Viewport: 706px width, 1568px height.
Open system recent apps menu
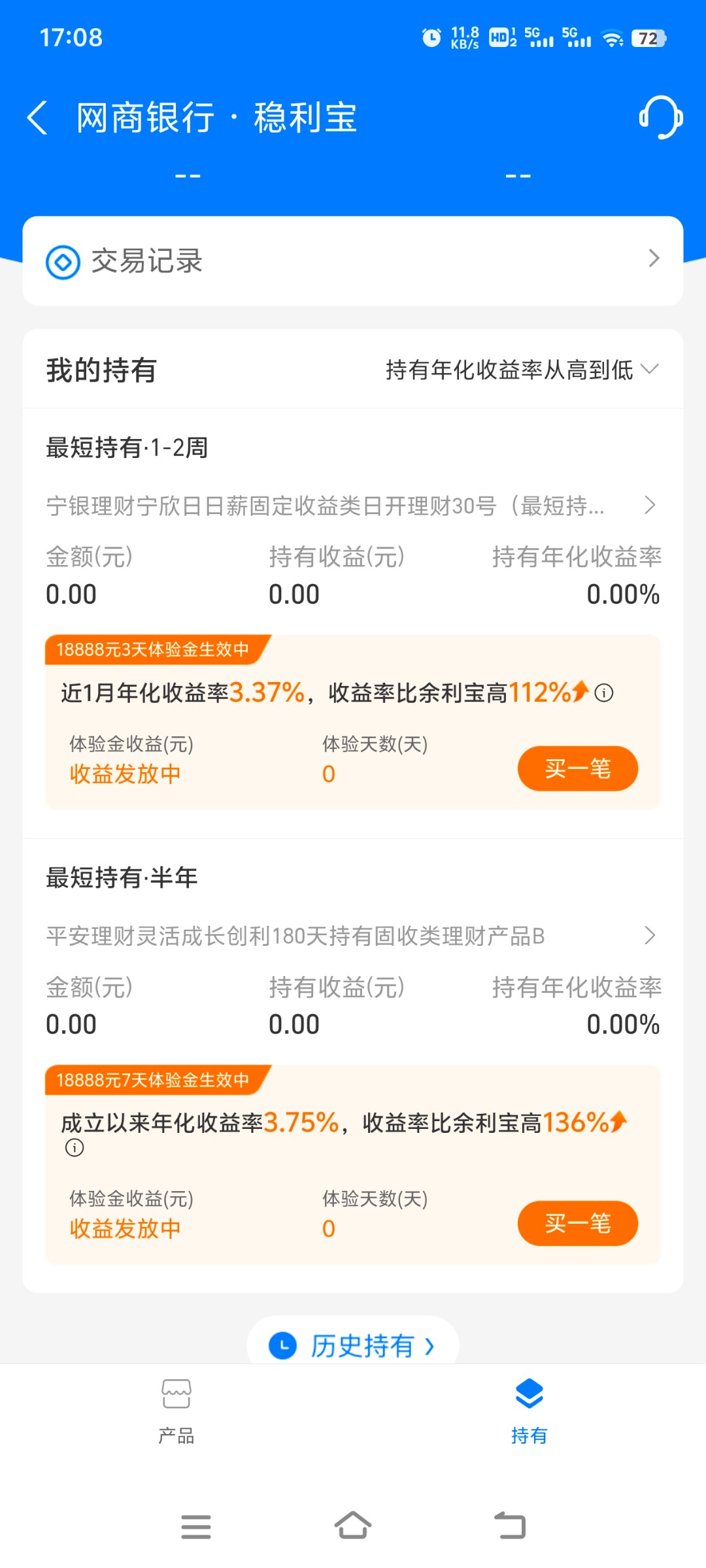tap(196, 1527)
